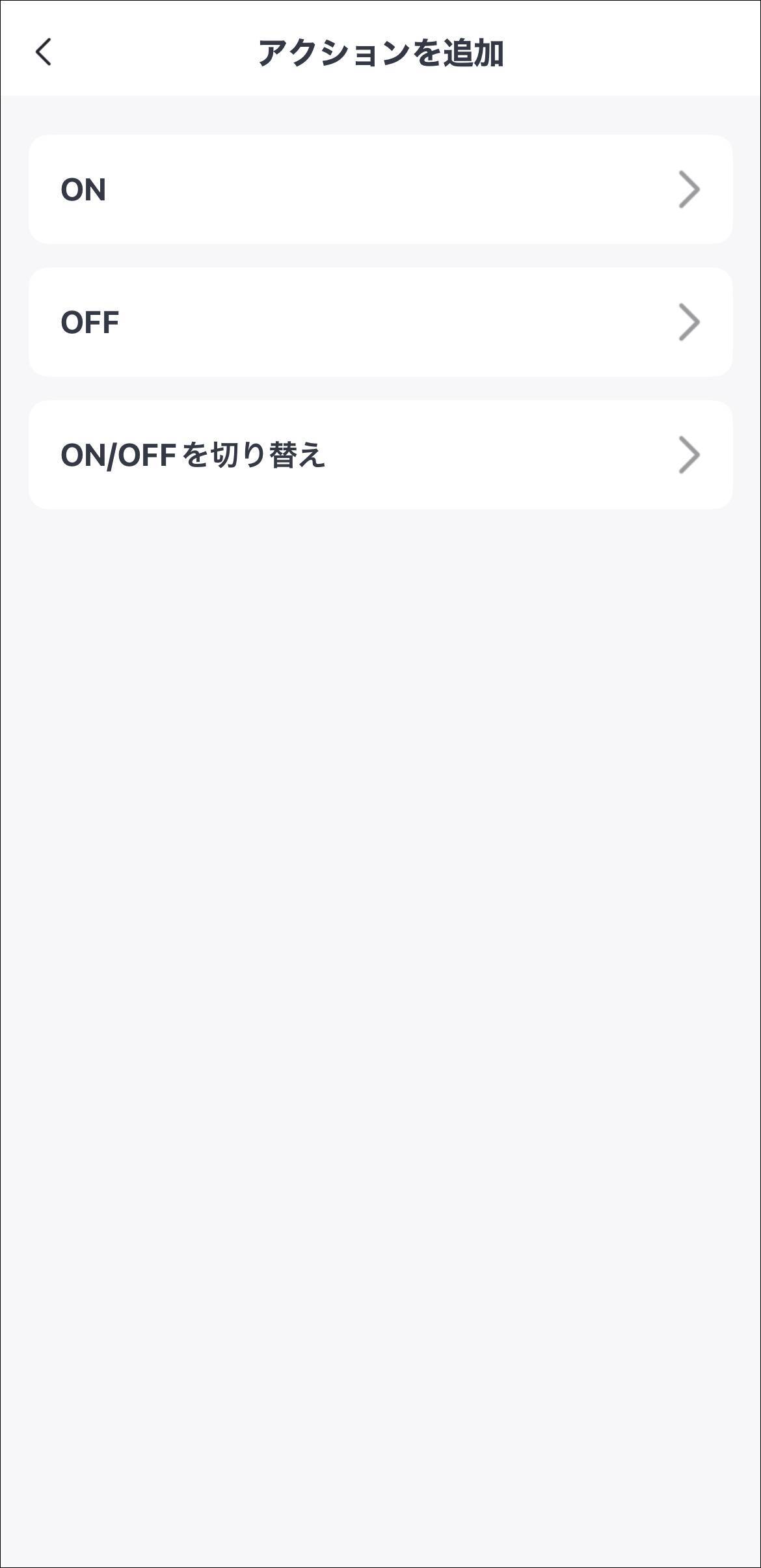Select the toggle ON/OFF action card
Viewport: 761px width, 1568px height.
tap(380, 453)
